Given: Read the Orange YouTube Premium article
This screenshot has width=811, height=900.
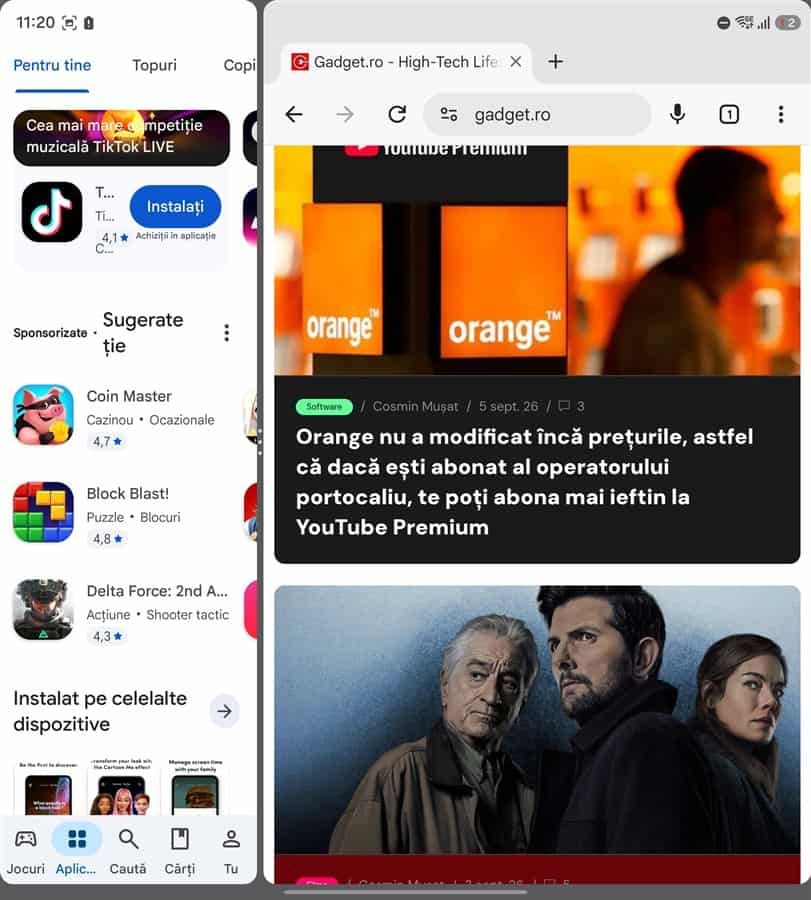Looking at the screenshot, I should point(524,482).
